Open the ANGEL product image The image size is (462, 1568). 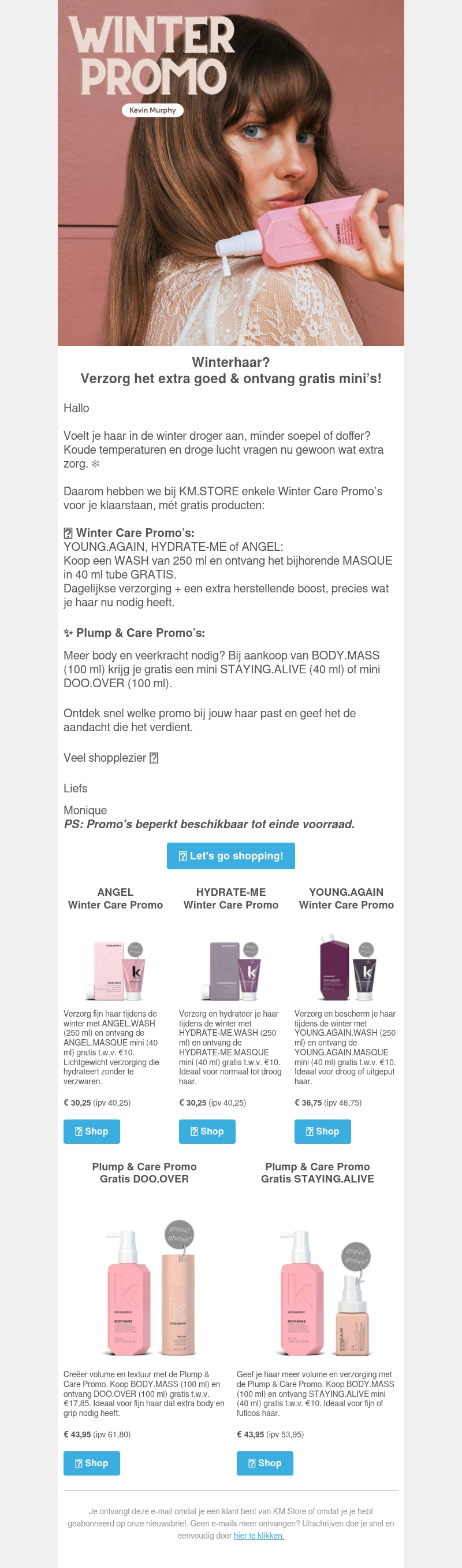point(115,966)
